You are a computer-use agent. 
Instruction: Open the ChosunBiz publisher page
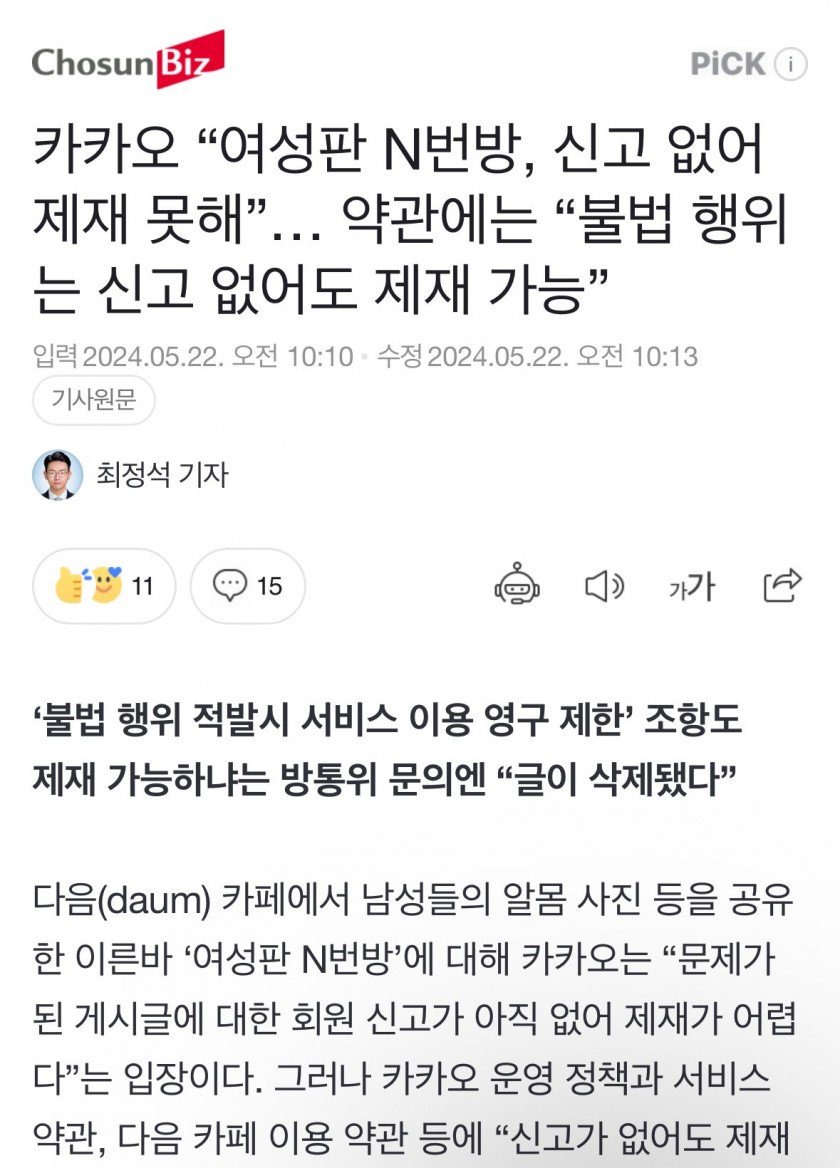(x=128, y=60)
